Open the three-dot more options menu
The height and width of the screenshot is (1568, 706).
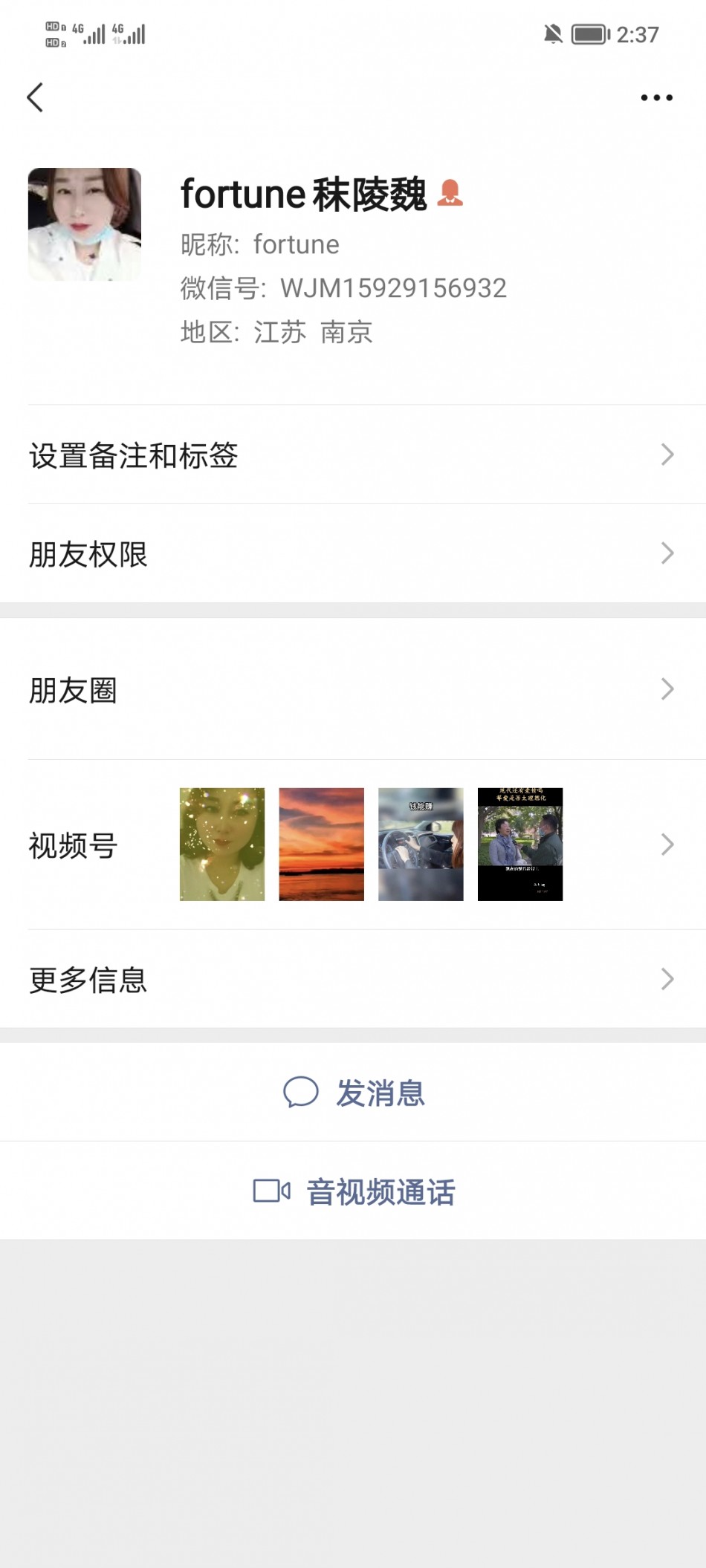[656, 97]
